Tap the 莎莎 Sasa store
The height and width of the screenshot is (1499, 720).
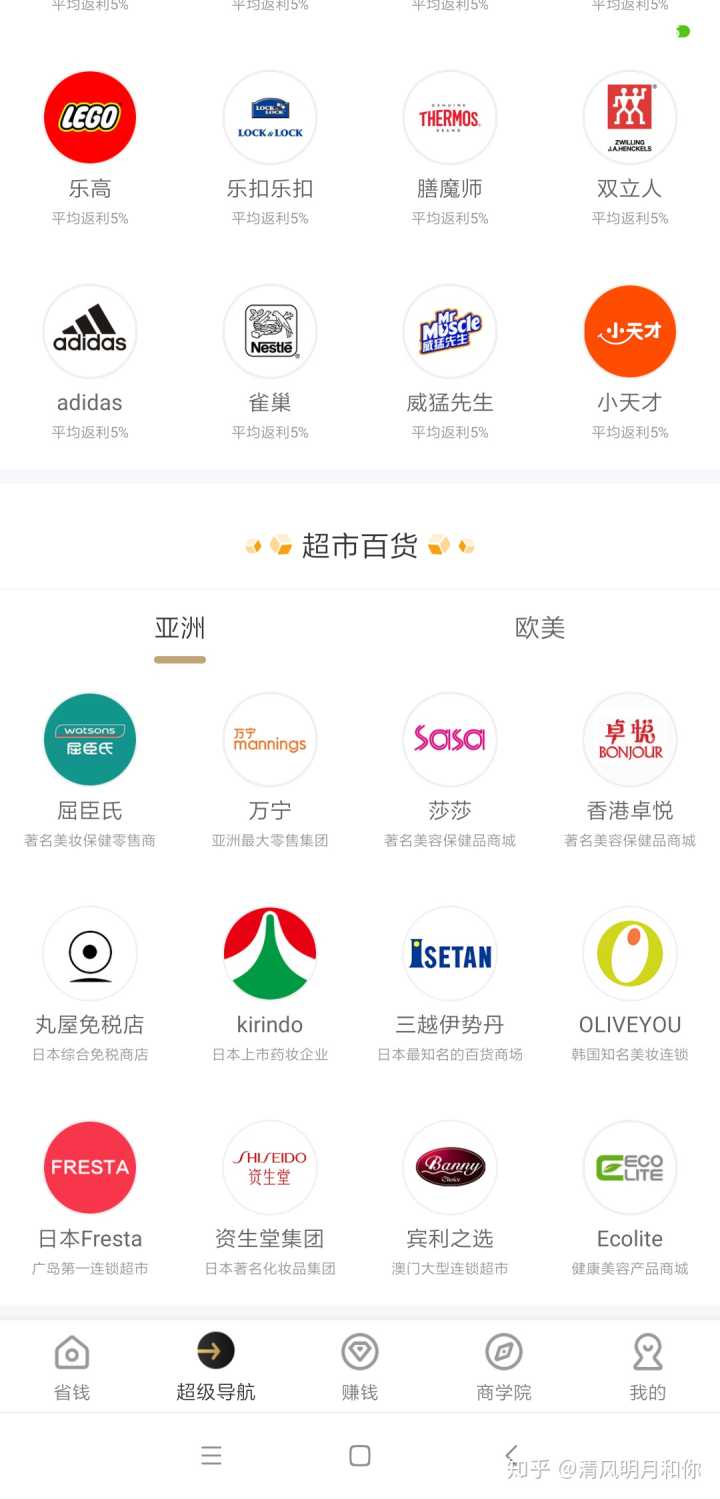pyautogui.click(x=450, y=740)
